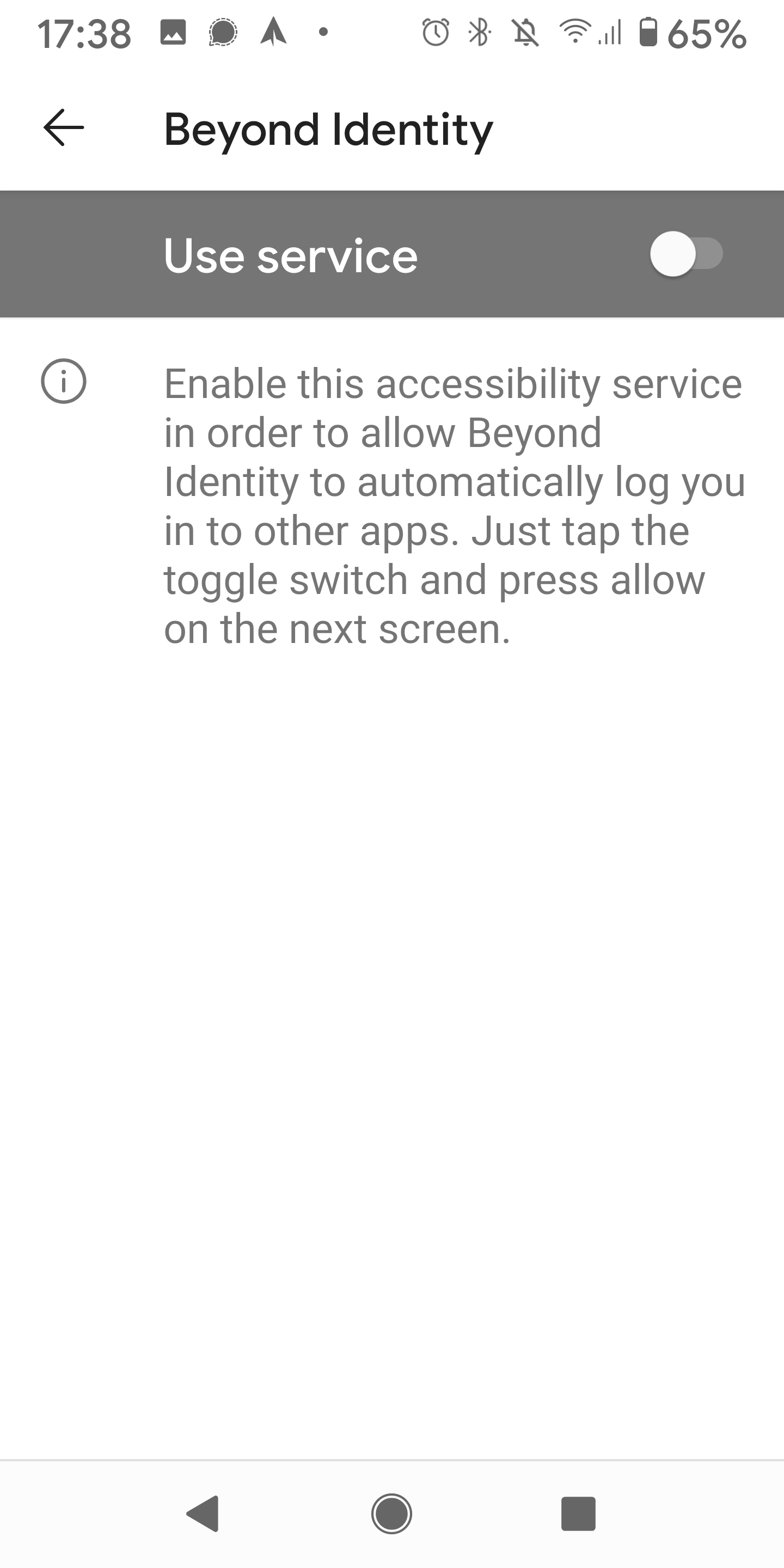Open the recent apps view

pos(578,1513)
